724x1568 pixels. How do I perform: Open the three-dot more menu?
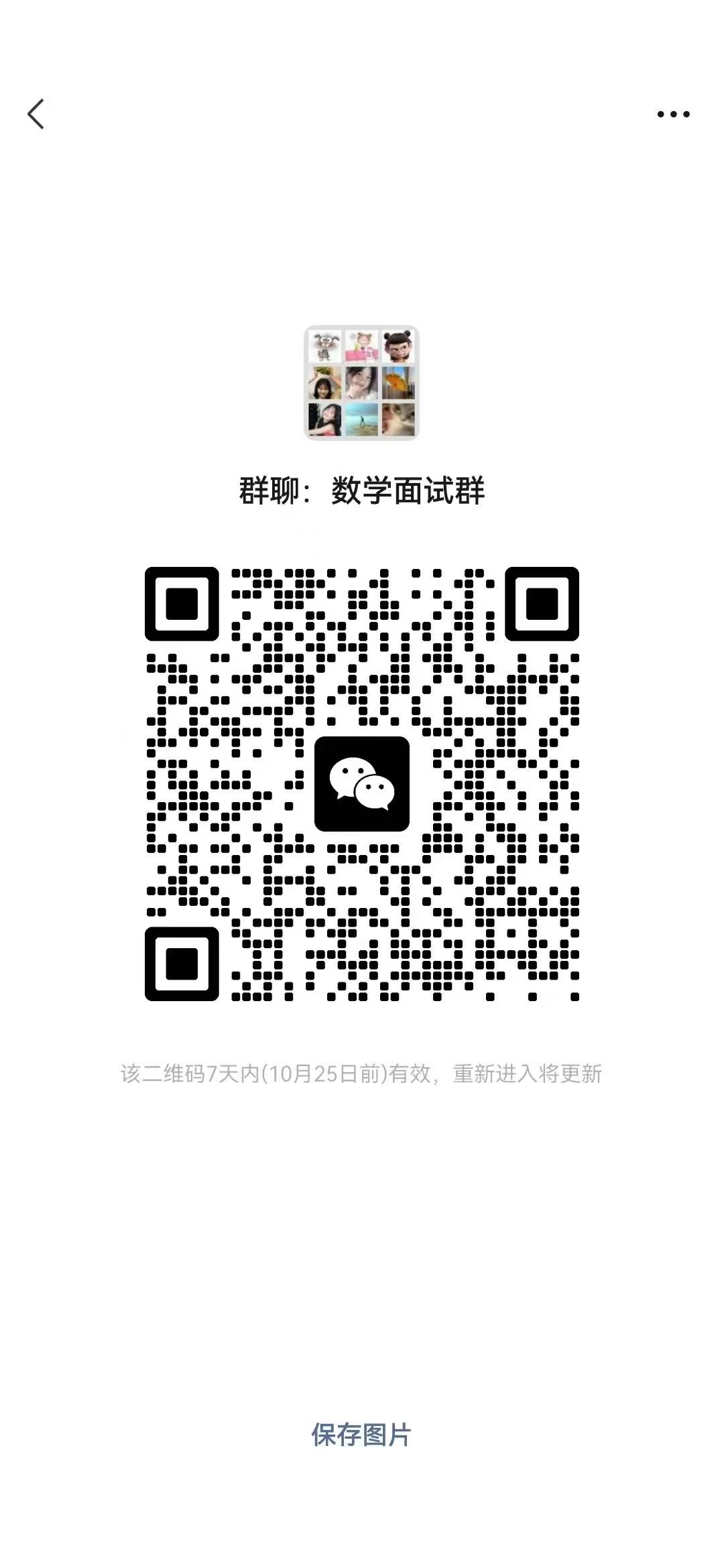click(x=673, y=115)
